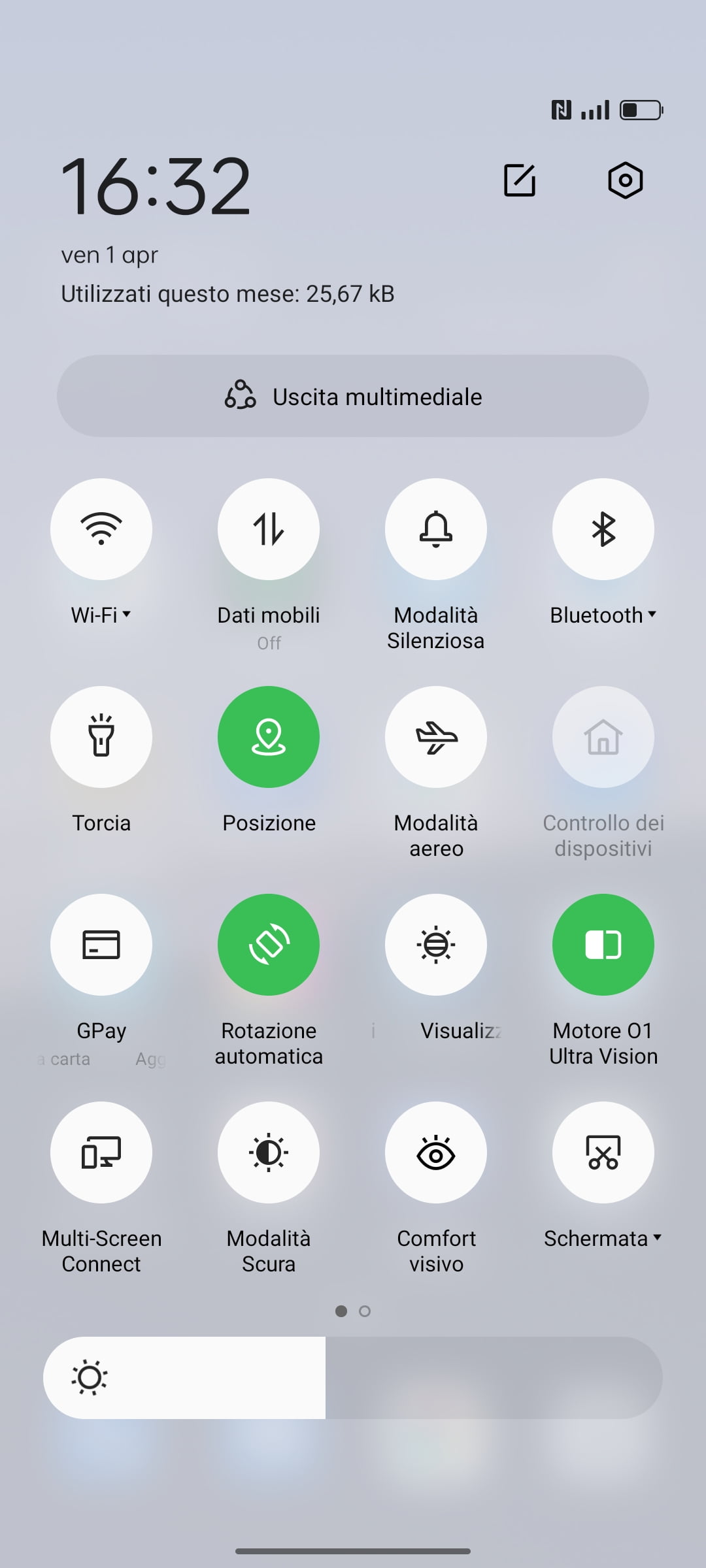The width and height of the screenshot is (706, 1568).
Task: Switch on the Torcia flashlight
Action: point(101,737)
